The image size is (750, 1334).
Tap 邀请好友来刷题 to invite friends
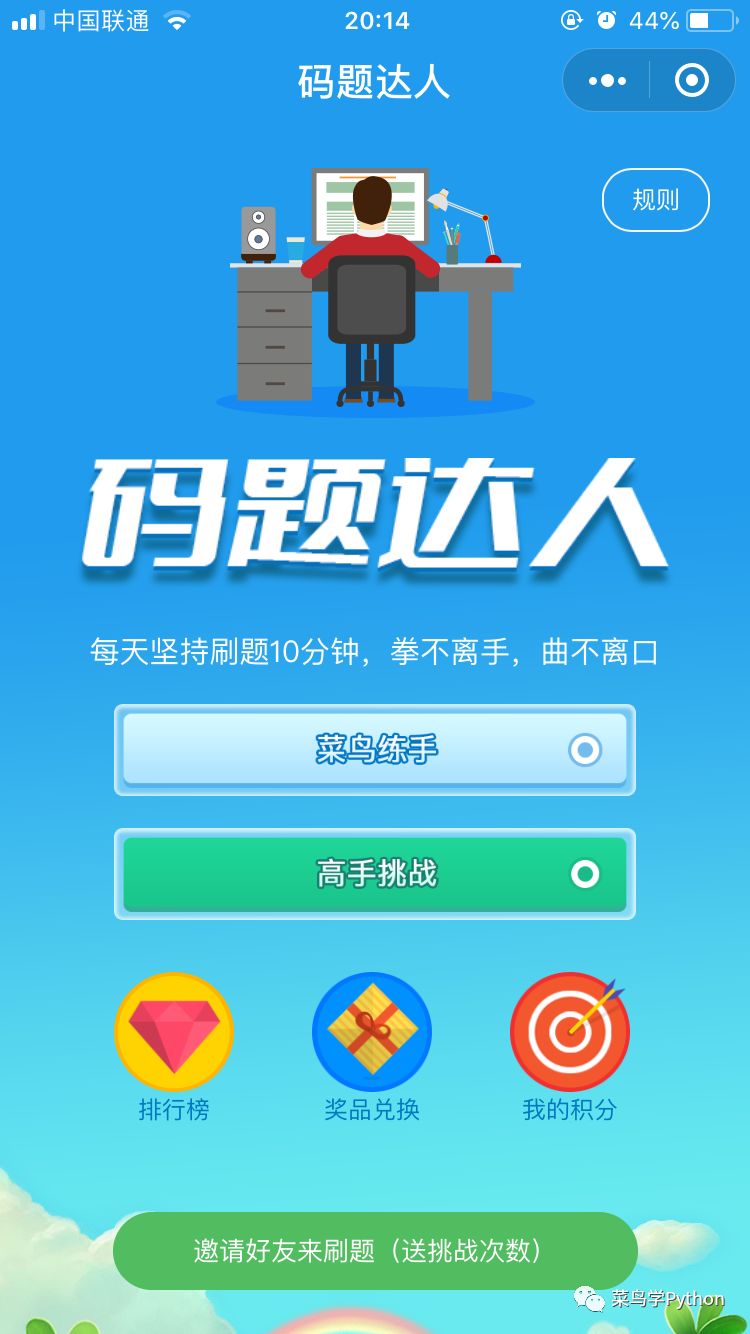[x=375, y=1250]
